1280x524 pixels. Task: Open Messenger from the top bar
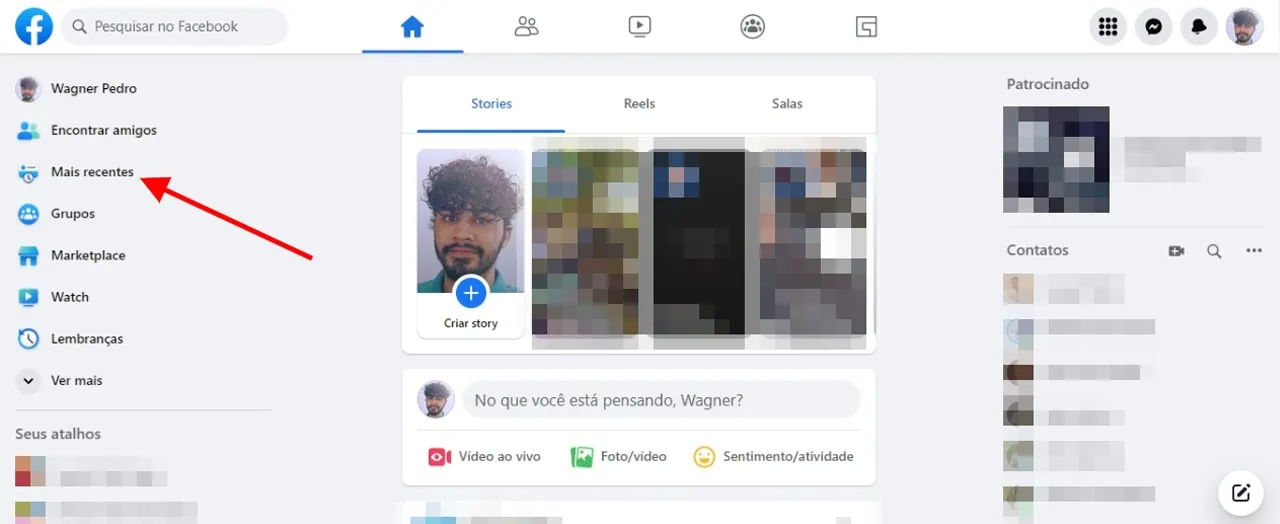1153,27
